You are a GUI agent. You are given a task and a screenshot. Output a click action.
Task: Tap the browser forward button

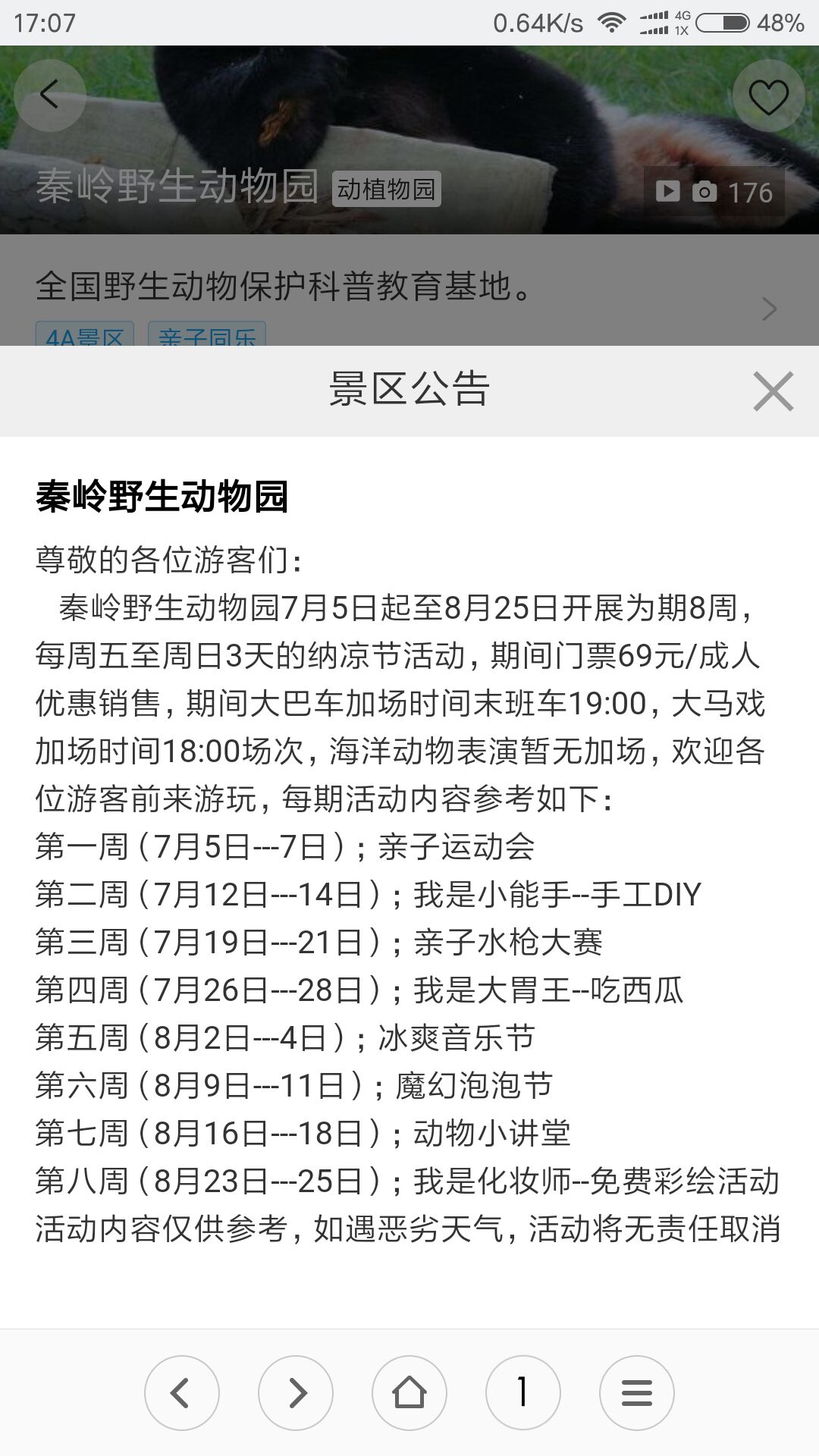tap(296, 1393)
